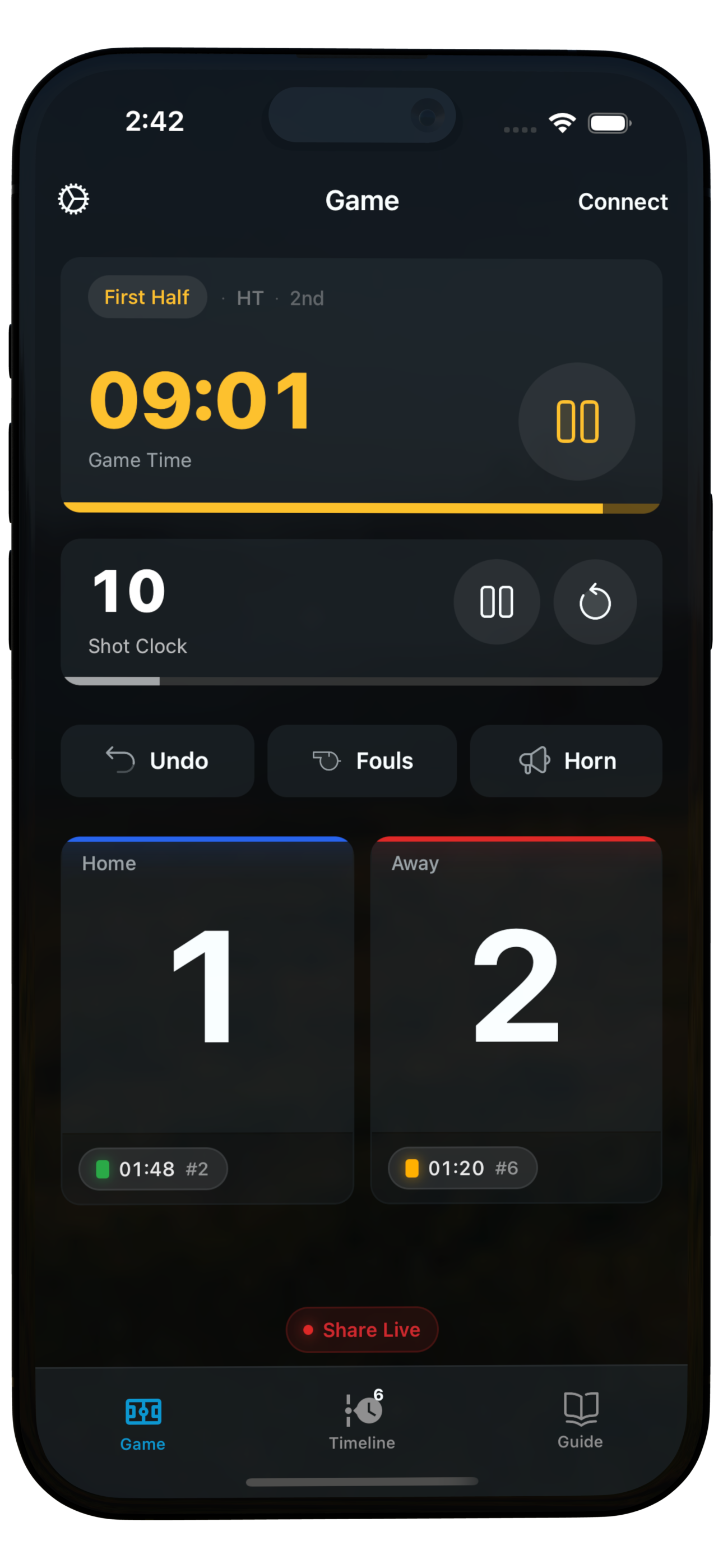Select the First Half period chip
The image size is (723, 1568).
(x=147, y=297)
